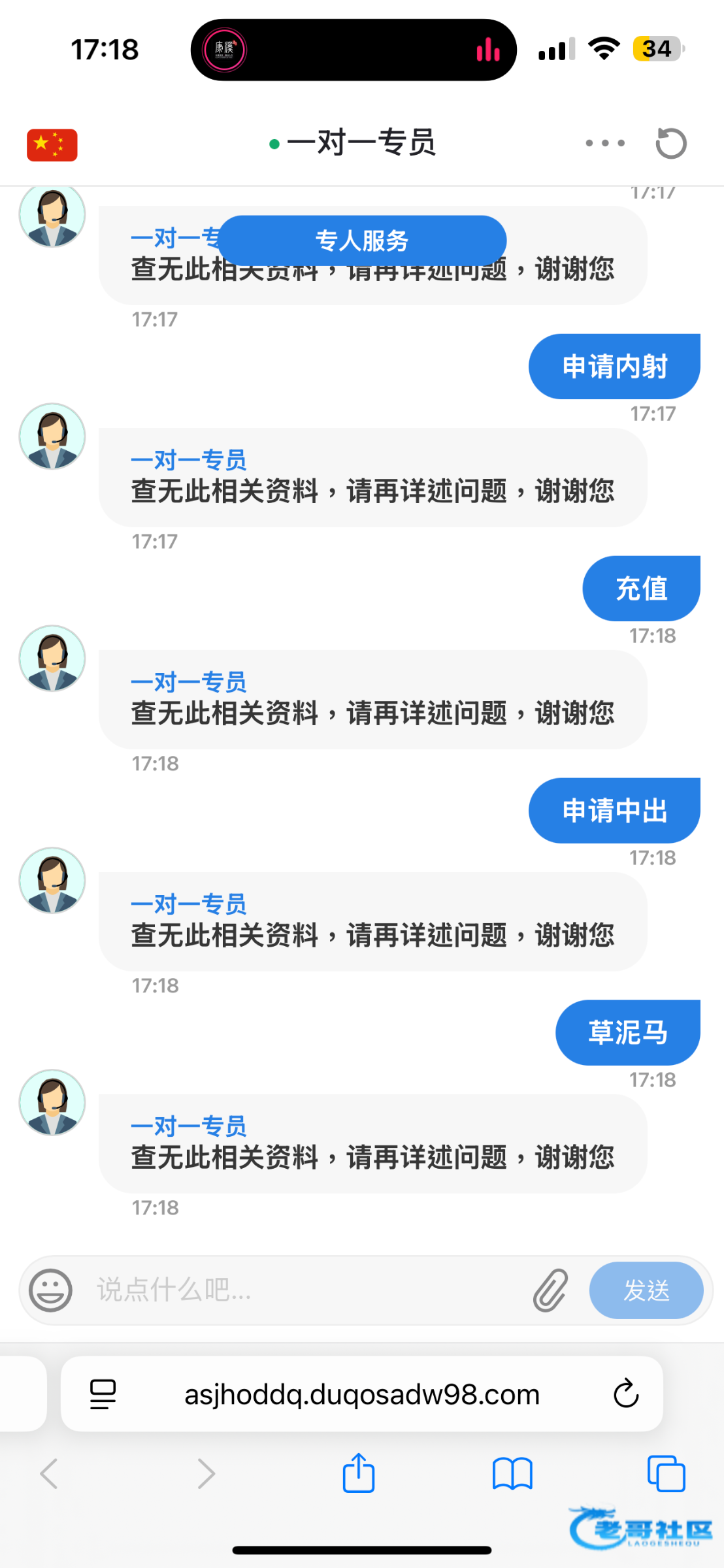Image resolution: width=724 pixels, height=1568 pixels.
Task: Open the emoji picker
Action: tap(50, 1290)
